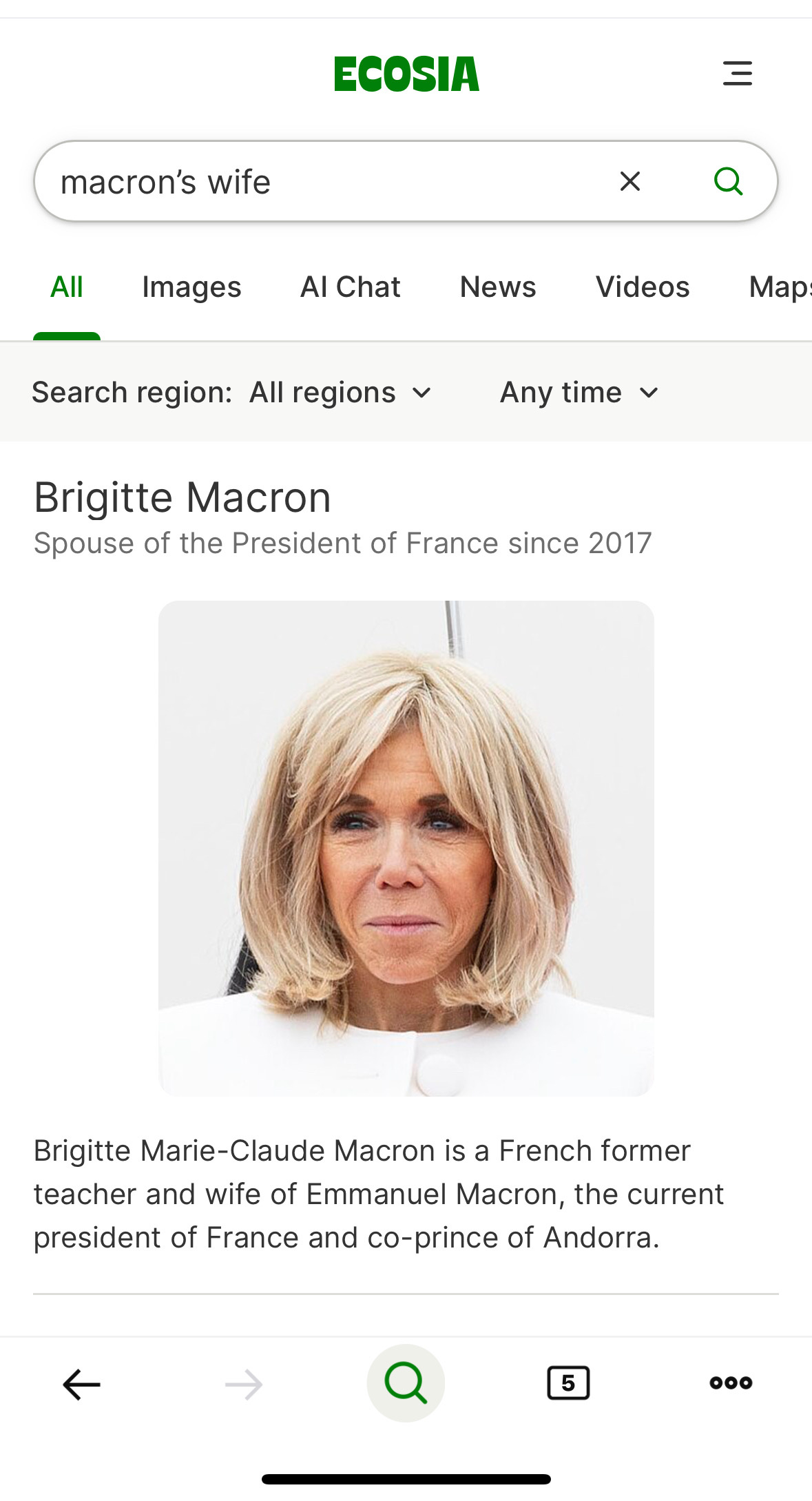
Task: Open the Ecosia hamburger menu
Action: [x=737, y=73]
